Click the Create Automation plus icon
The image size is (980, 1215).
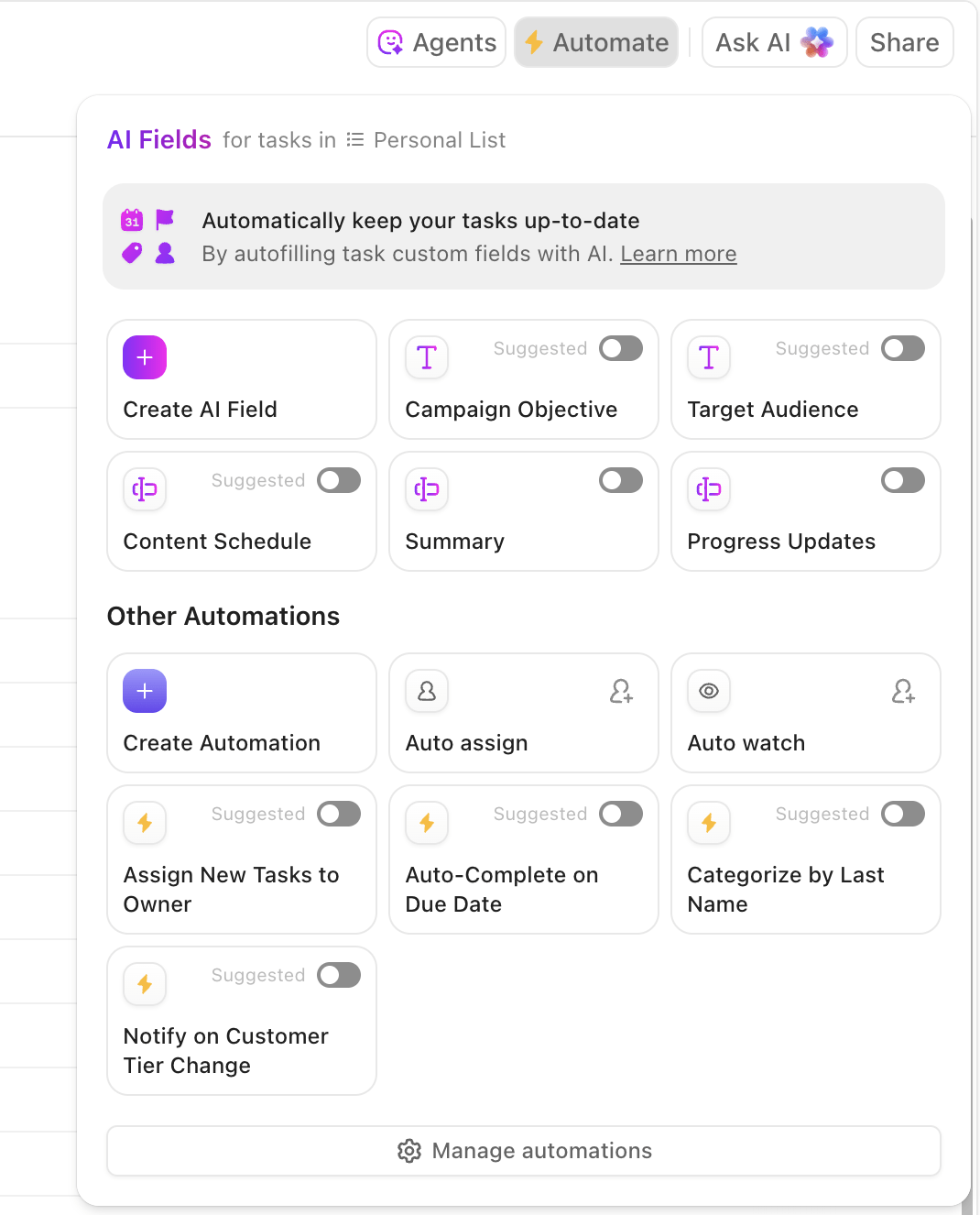[x=144, y=691]
